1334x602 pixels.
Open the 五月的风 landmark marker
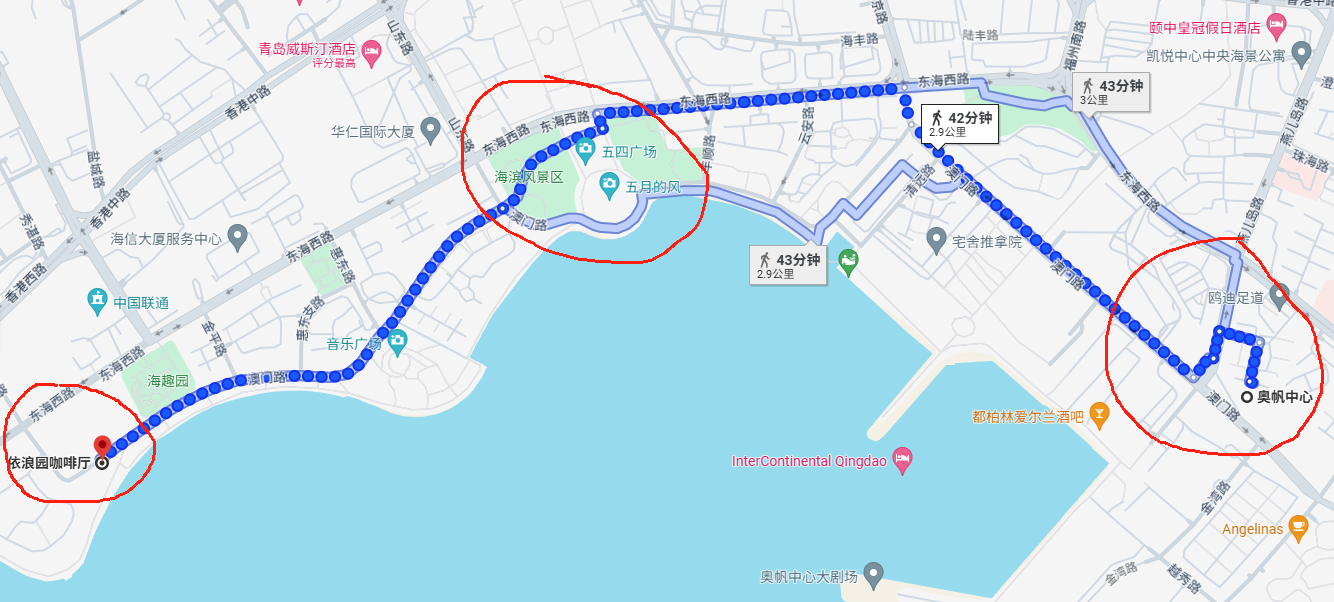coord(609,185)
